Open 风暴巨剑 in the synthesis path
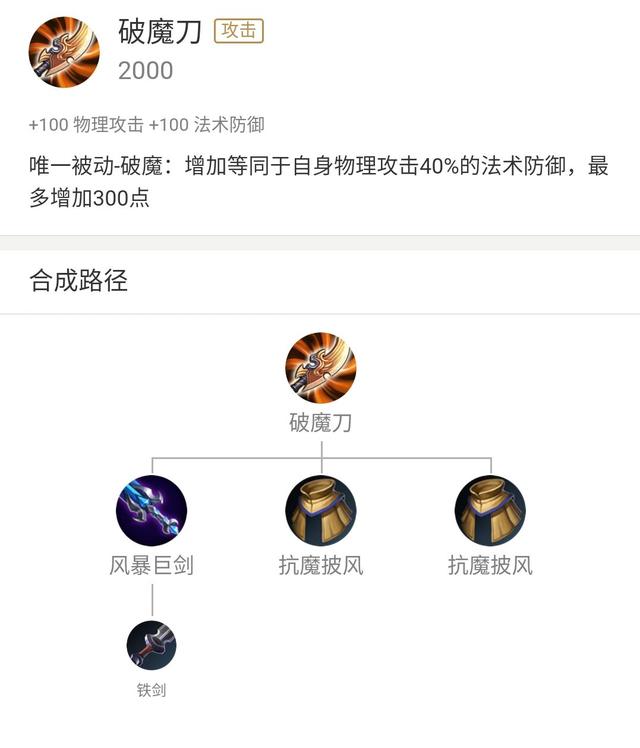 click(151, 511)
